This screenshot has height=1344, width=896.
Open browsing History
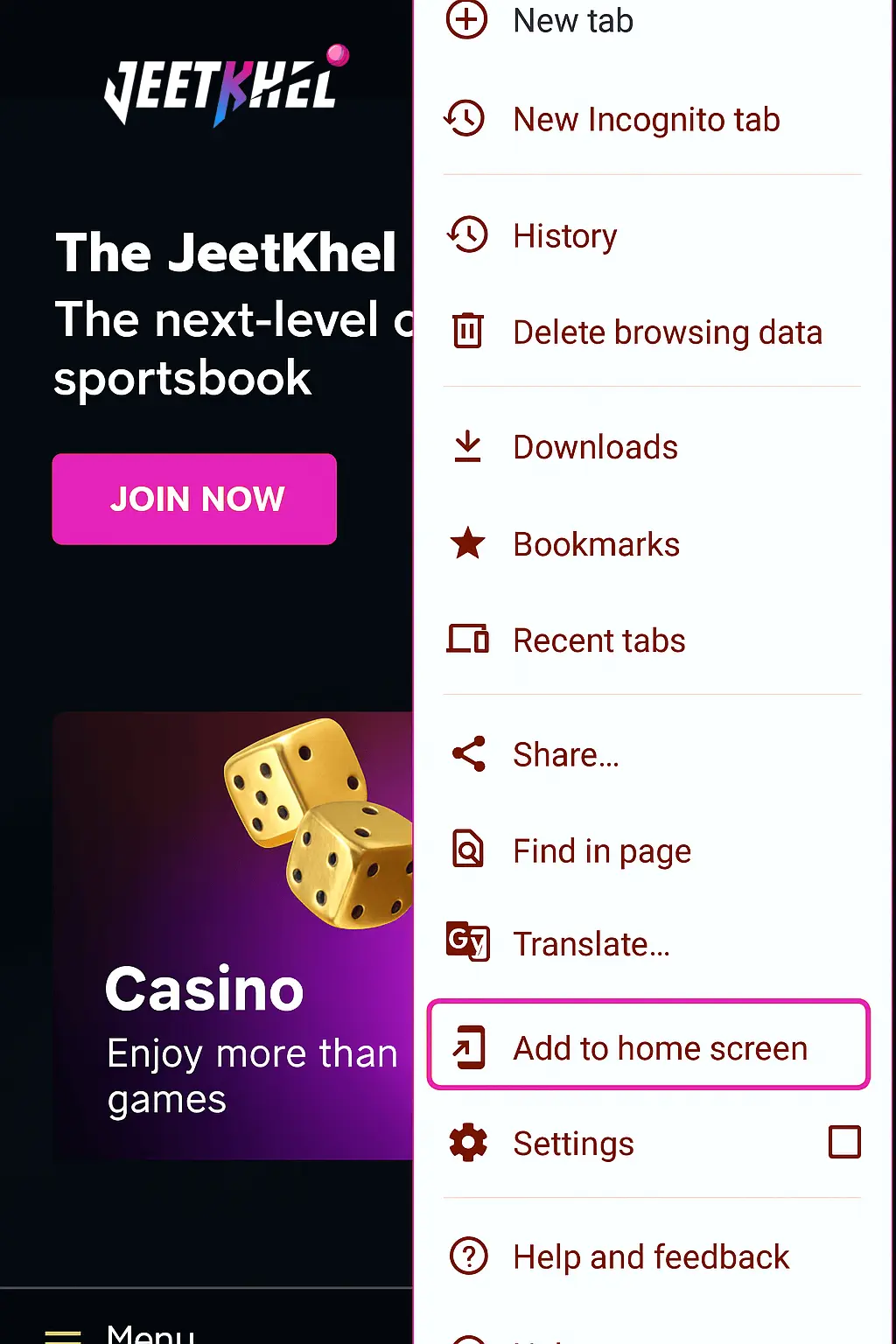coord(564,236)
